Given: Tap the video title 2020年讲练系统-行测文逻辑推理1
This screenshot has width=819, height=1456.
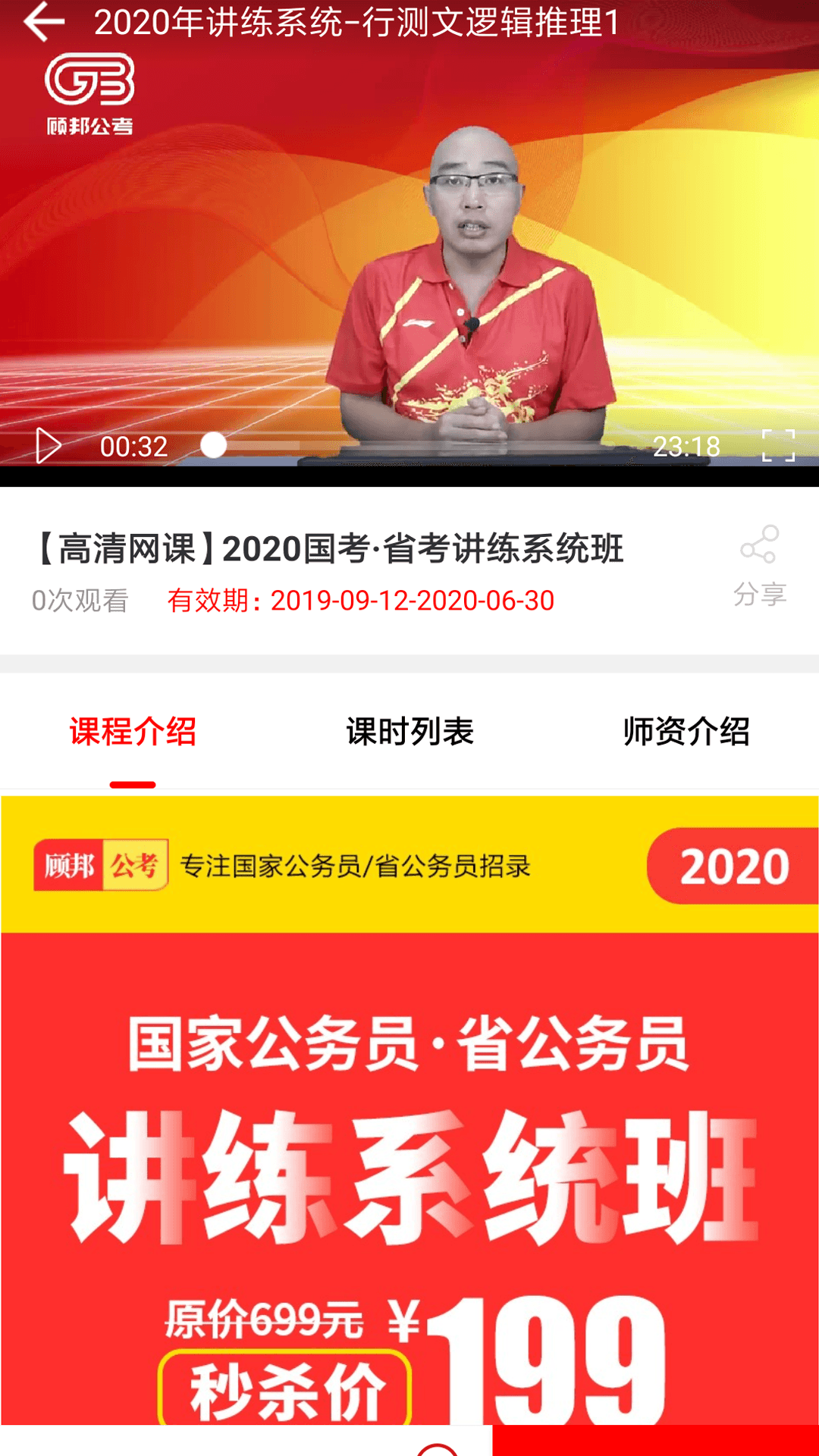Looking at the screenshot, I should click(356, 23).
